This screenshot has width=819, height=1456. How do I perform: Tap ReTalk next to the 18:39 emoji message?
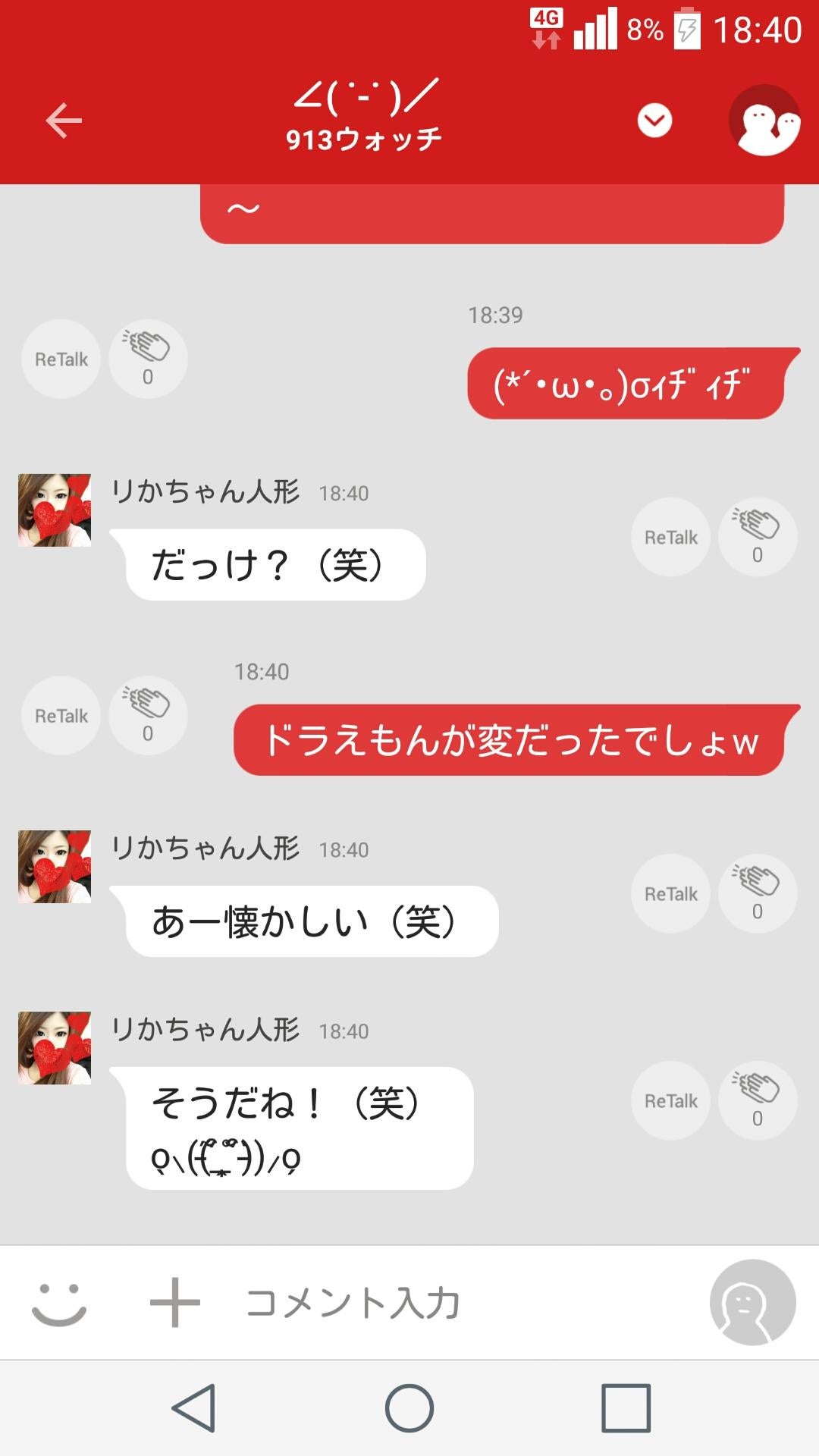(60, 359)
